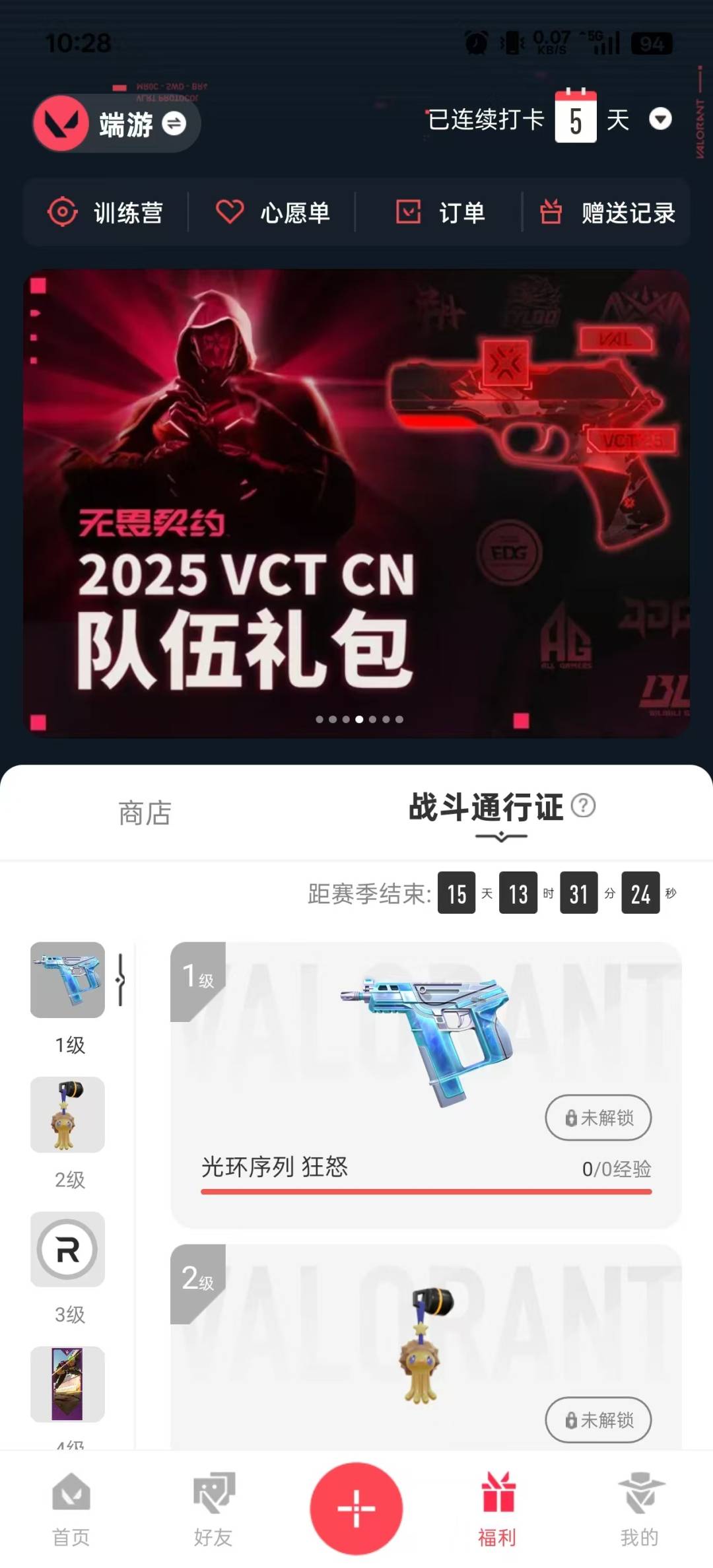Expand the check-in streak dropdown arrow

click(x=660, y=119)
